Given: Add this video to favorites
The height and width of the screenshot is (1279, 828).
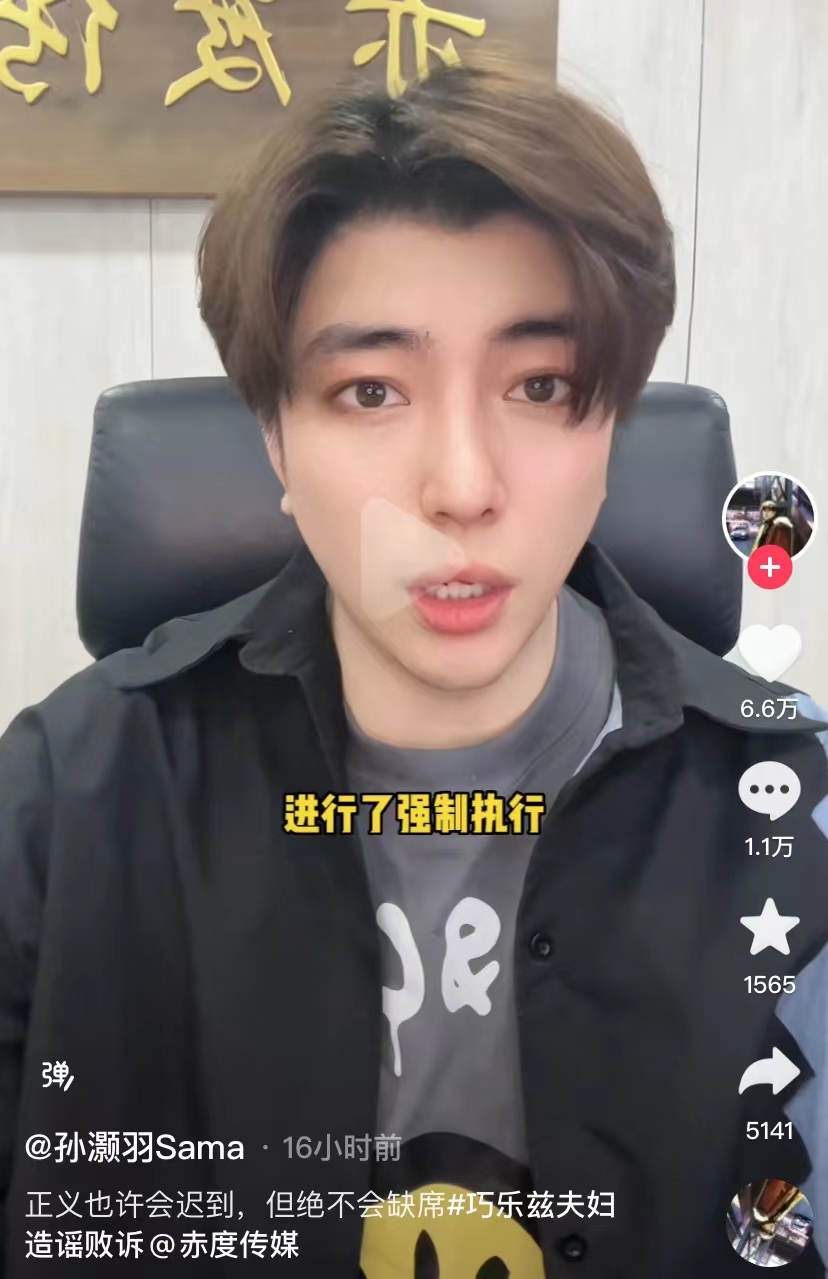Looking at the screenshot, I should click(x=769, y=929).
